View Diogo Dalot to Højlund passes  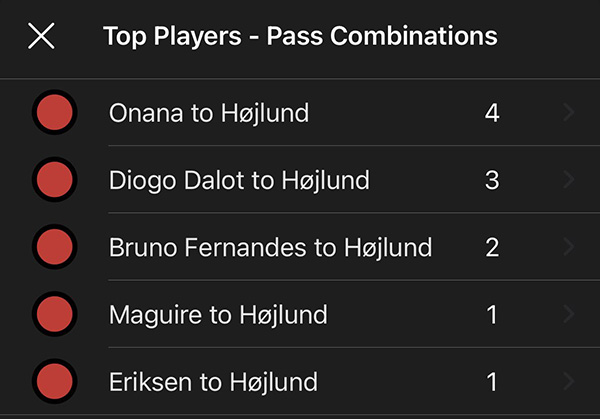[300, 180]
